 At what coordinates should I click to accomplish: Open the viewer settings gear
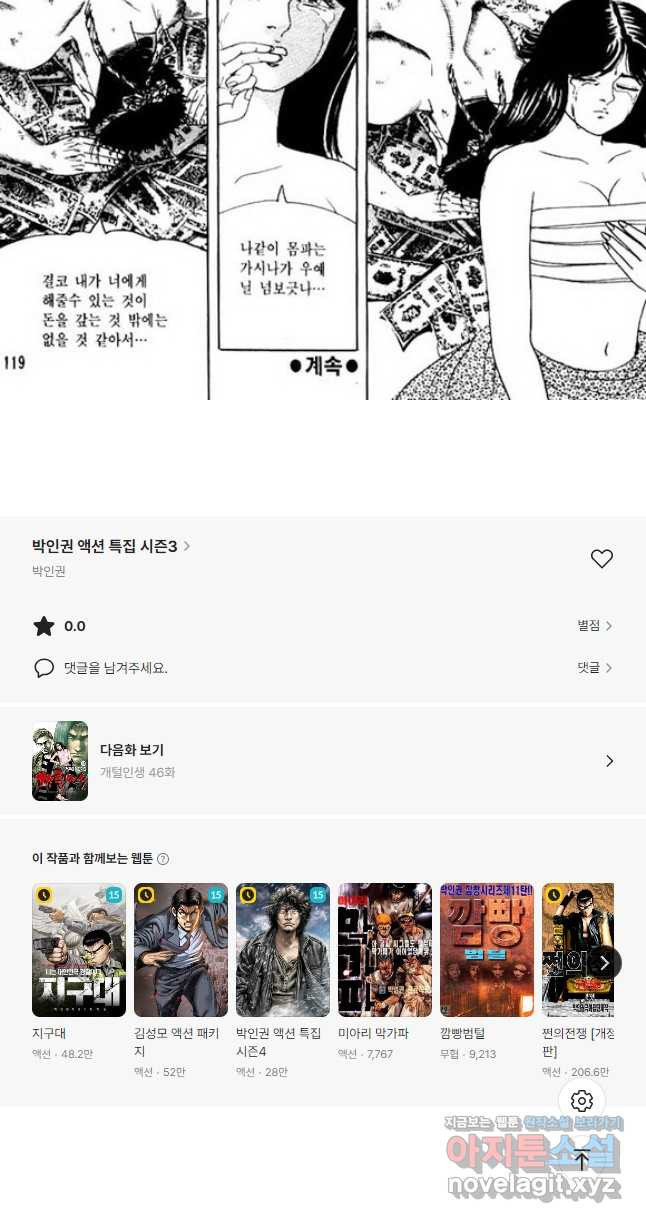click(582, 1101)
